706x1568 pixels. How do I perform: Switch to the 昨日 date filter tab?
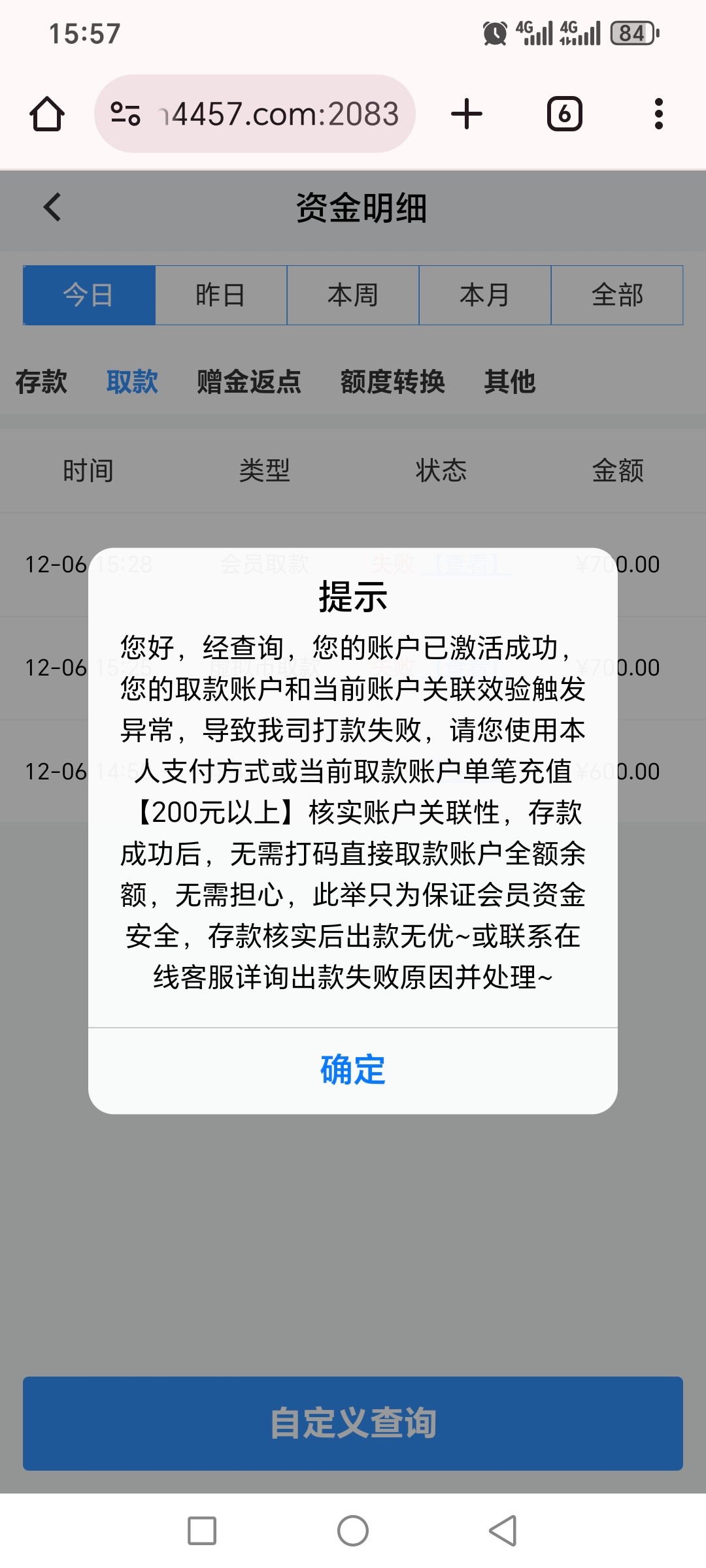[x=221, y=295]
